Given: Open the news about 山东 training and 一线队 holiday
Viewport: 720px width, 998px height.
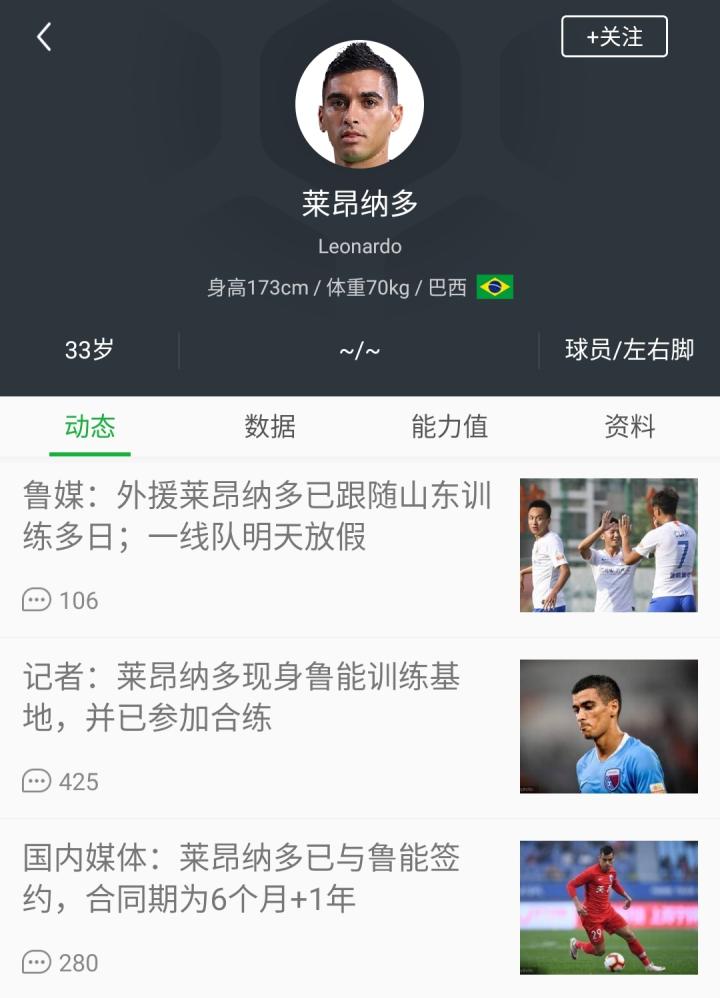Looking at the screenshot, I should (x=258, y=516).
